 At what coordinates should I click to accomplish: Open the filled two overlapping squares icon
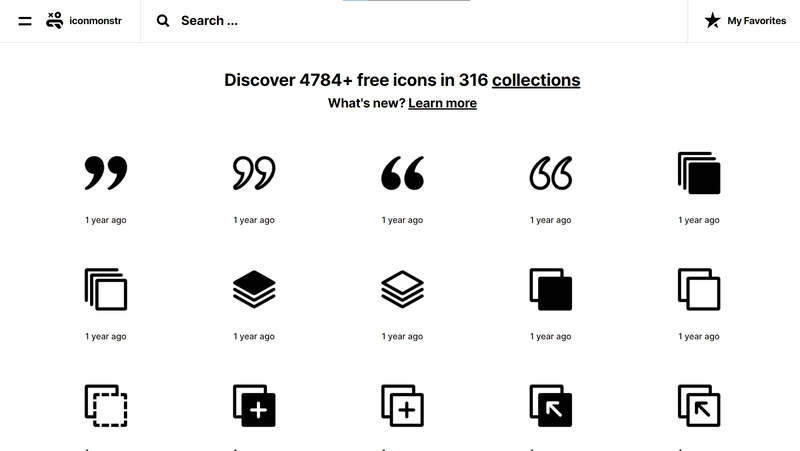(x=550, y=289)
